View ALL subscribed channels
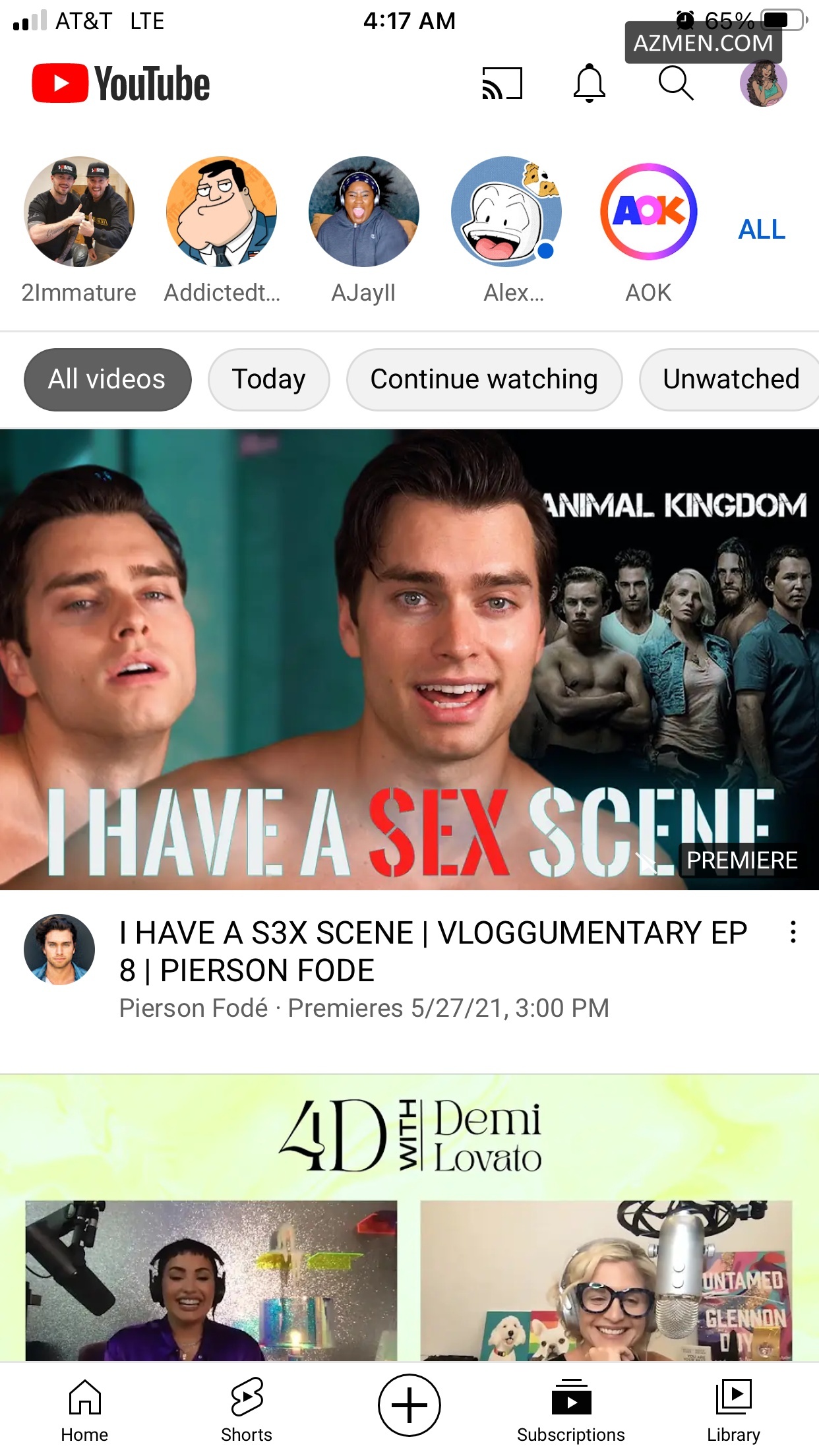Viewport: 819px width, 1456px height. point(761,229)
